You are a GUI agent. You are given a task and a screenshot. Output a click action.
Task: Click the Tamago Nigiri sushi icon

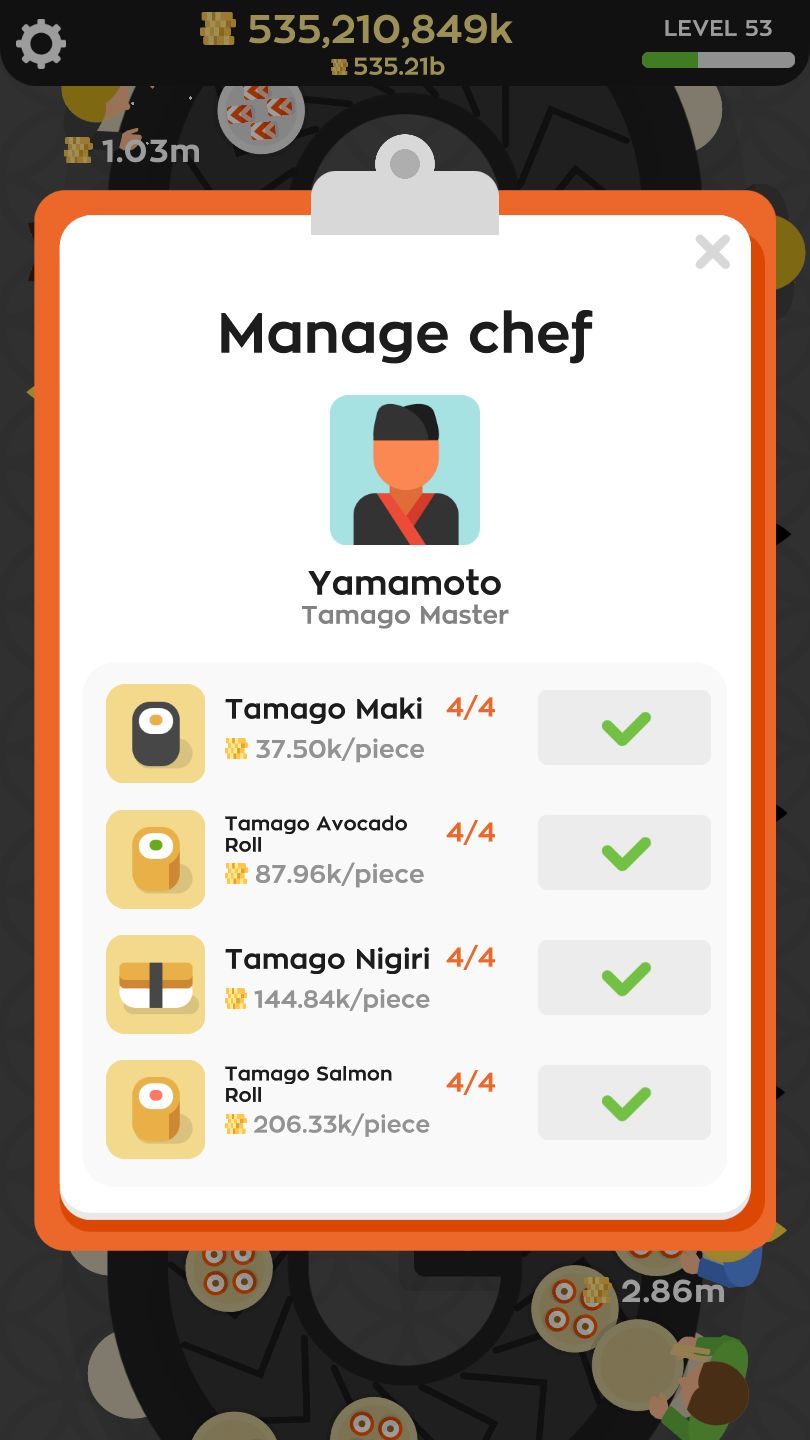(155, 983)
